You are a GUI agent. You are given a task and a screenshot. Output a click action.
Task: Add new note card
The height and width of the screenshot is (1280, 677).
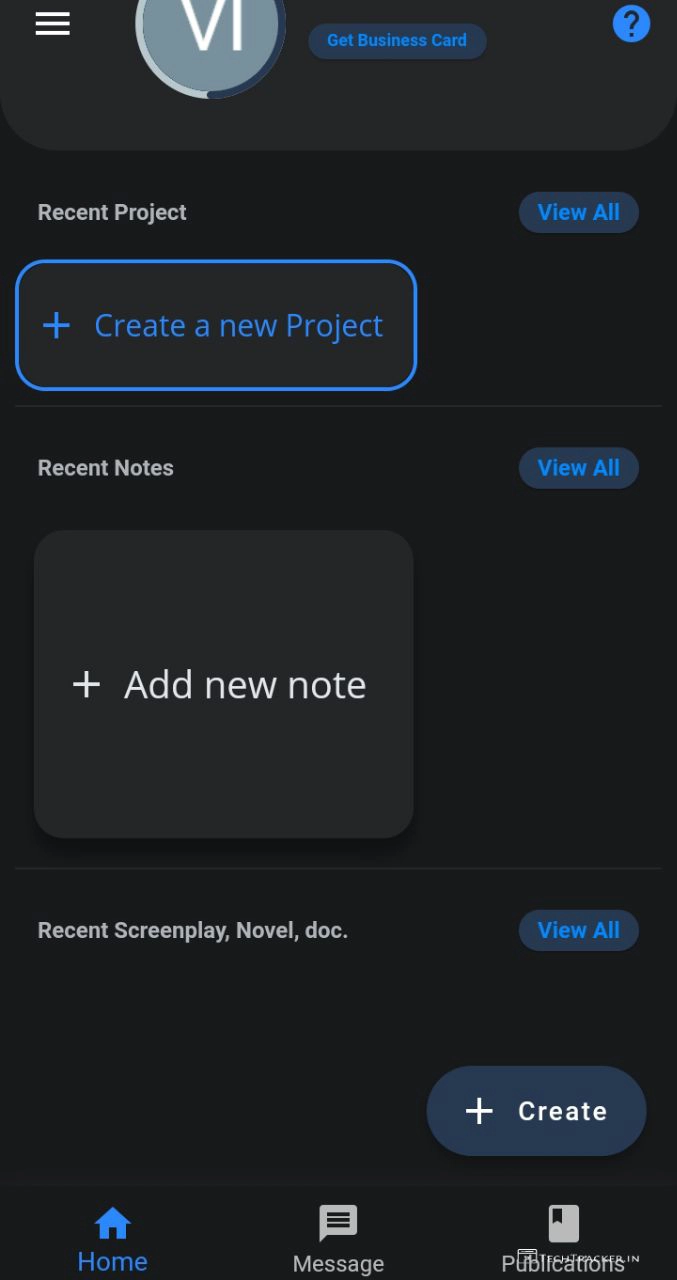pos(224,684)
